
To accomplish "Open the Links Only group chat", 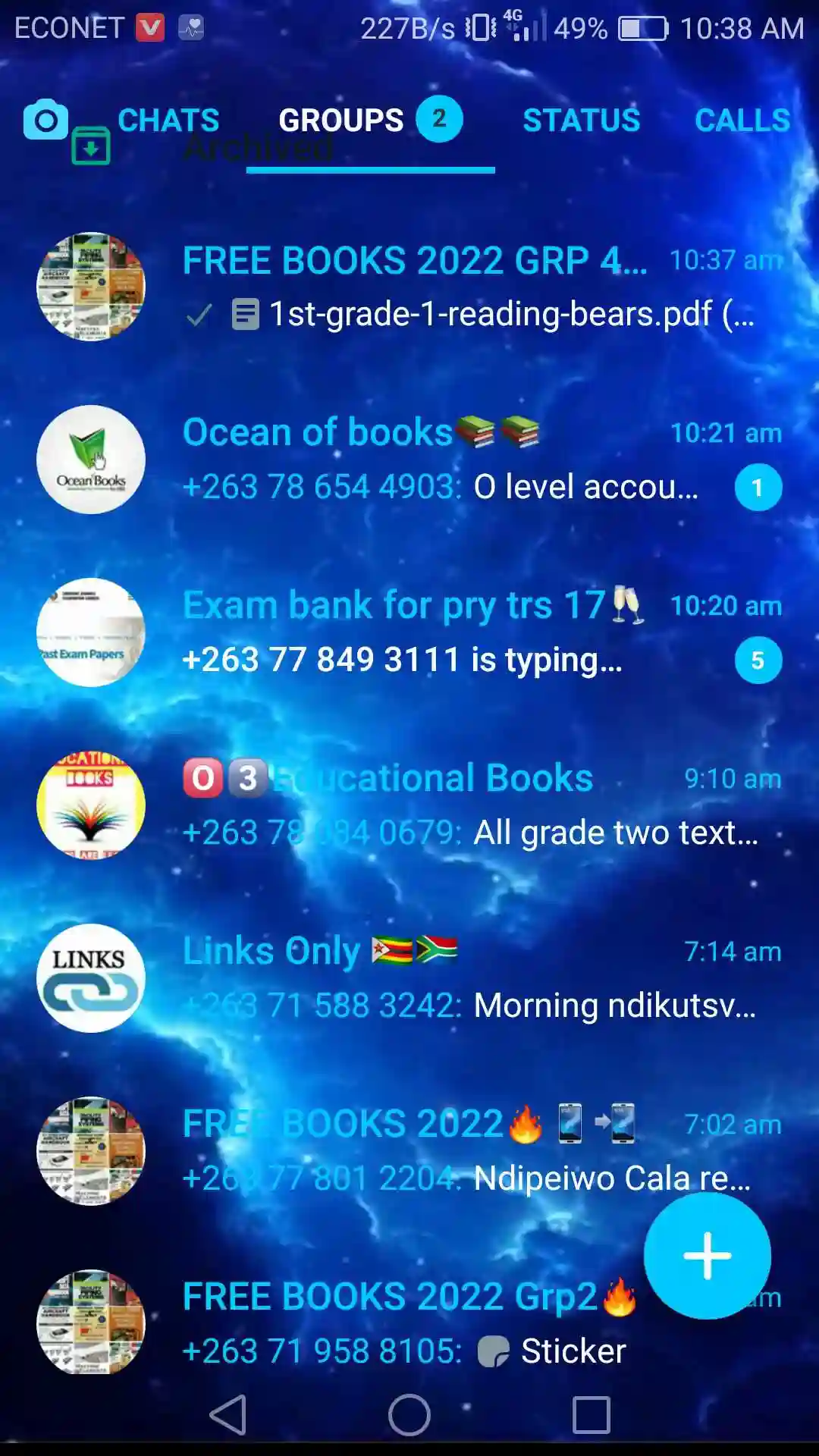I will click(409, 978).
